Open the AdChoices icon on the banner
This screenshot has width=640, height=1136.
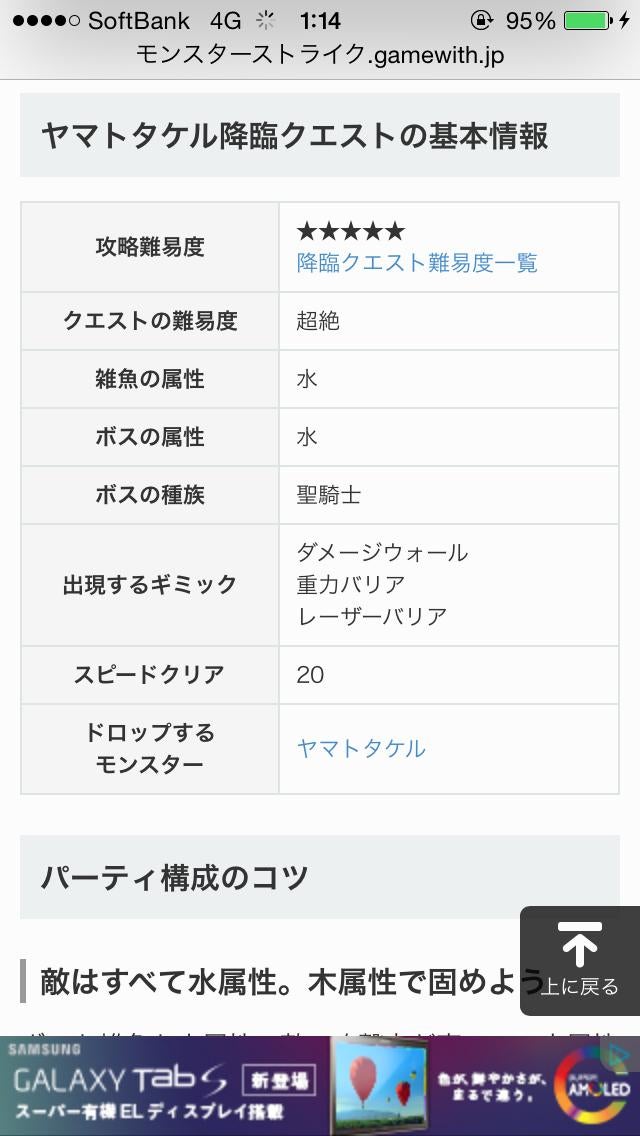tap(617, 1053)
